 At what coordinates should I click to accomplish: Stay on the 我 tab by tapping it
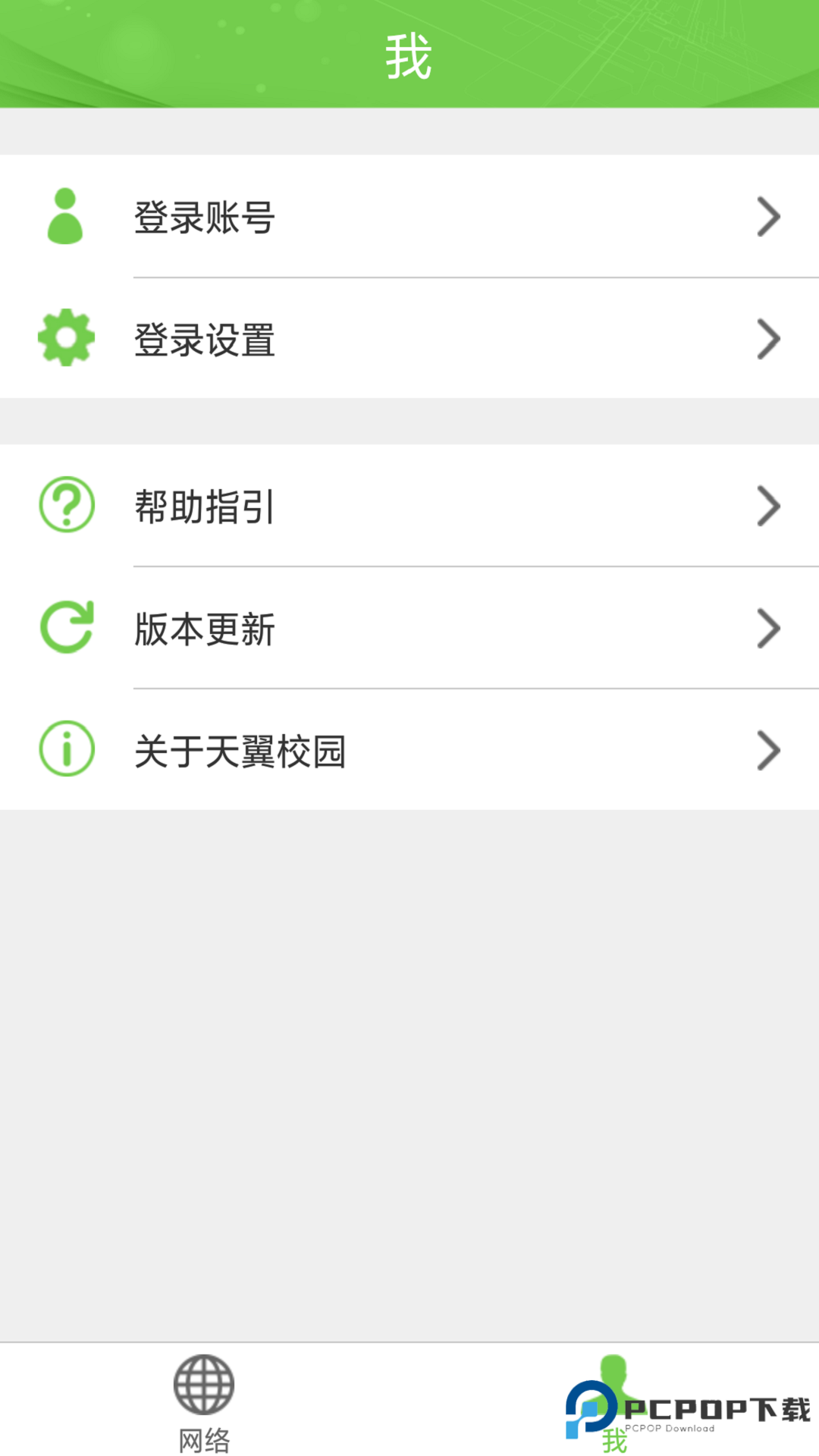614,1407
